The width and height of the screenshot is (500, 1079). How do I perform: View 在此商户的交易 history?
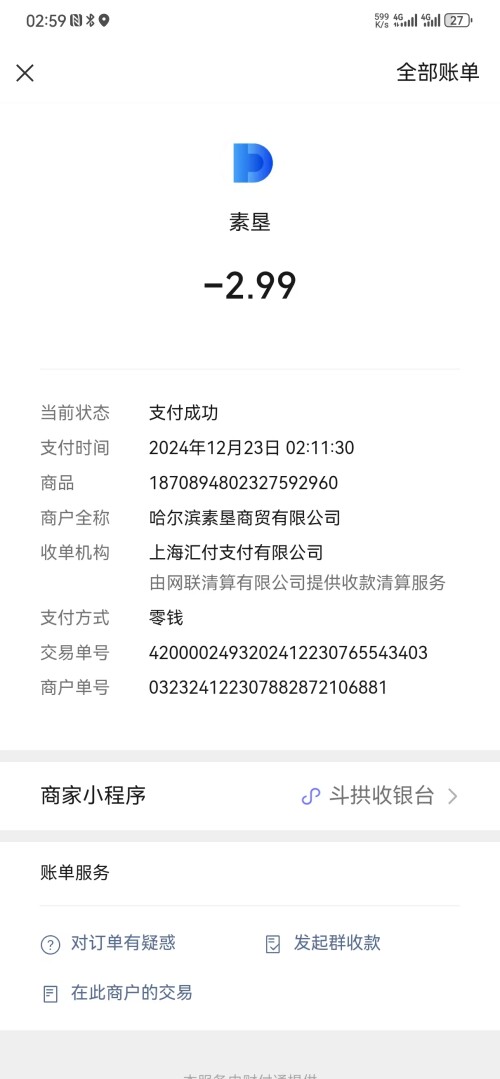(x=116, y=993)
